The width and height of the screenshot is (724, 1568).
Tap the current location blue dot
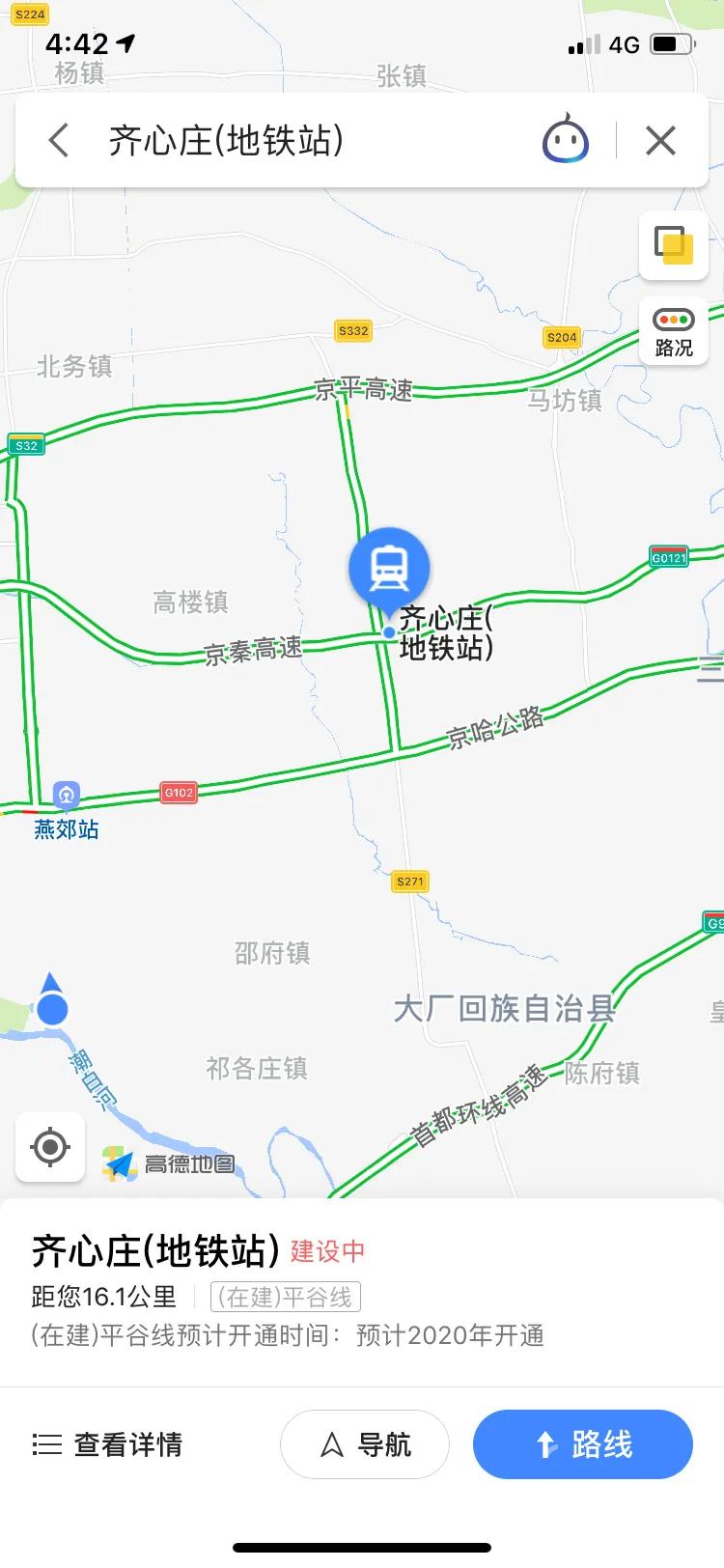pyautogui.click(x=53, y=1007)
